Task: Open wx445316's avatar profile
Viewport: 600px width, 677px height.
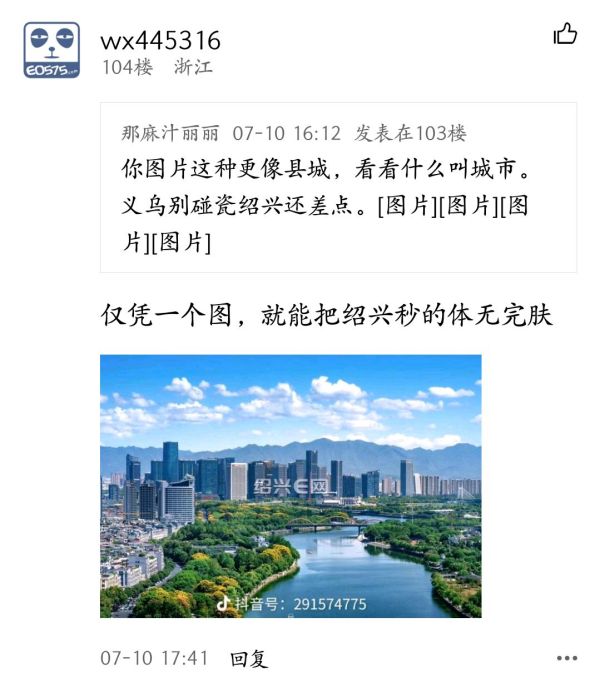Action: click(52, 50)
